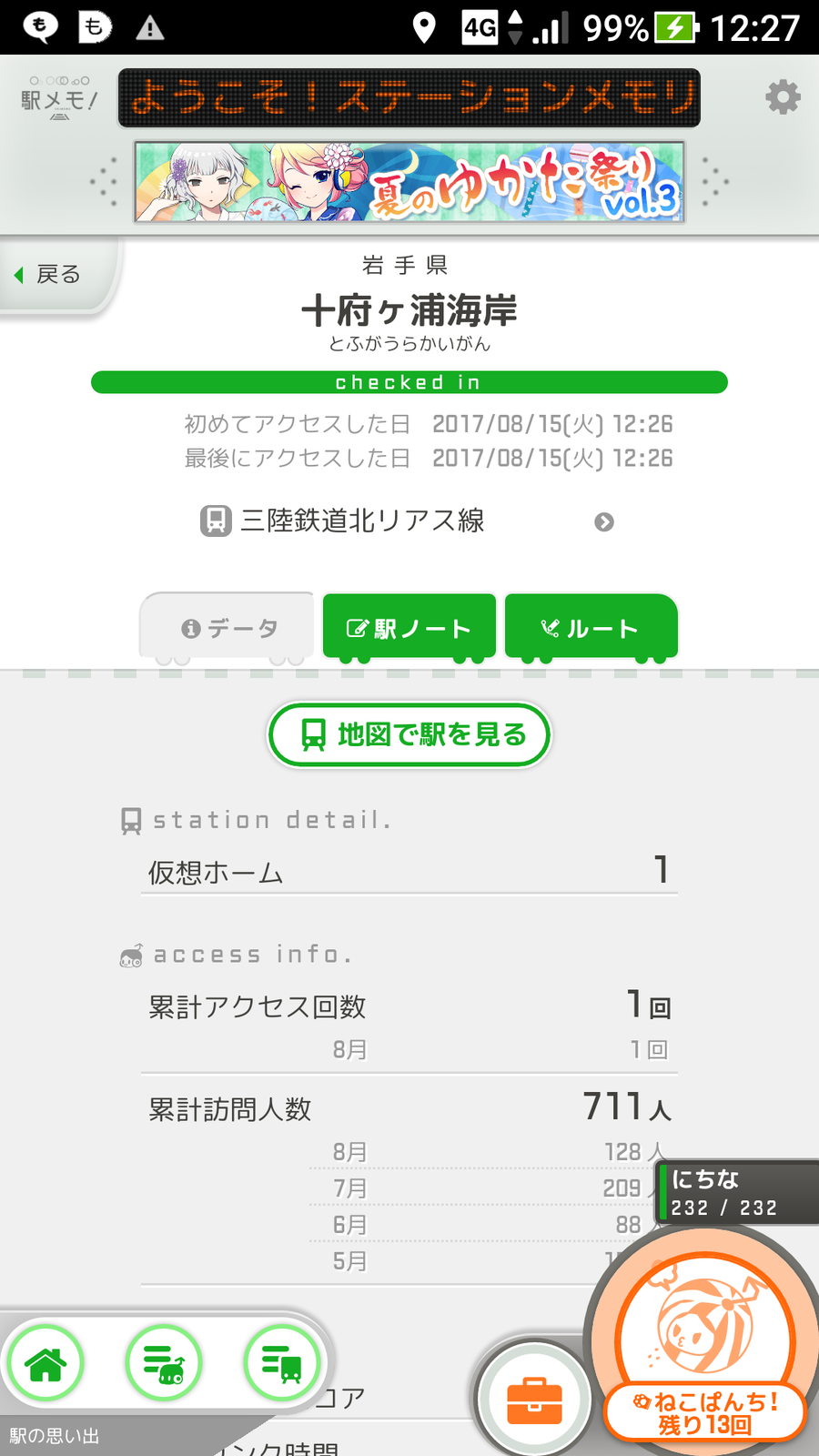Tap the 駅メモ! logo
819x1456 pixels.
56,98
